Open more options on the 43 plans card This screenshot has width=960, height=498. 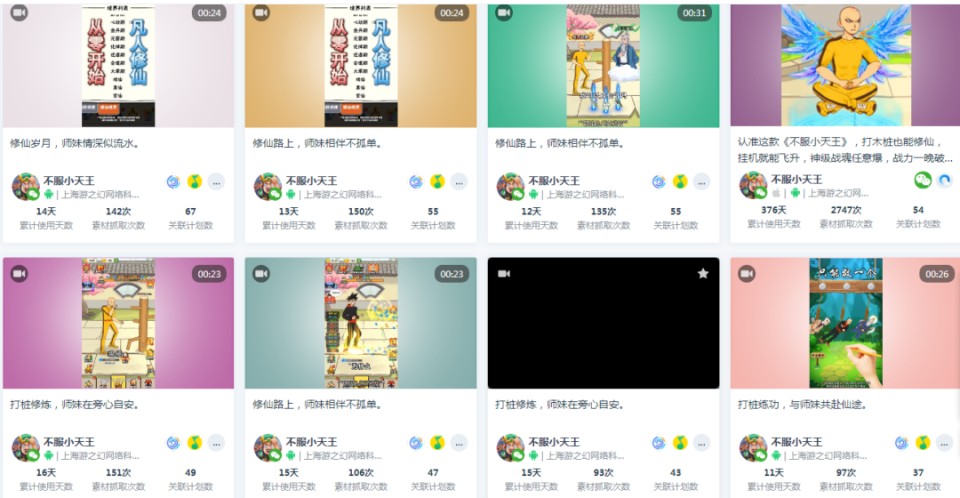point(701,443)
